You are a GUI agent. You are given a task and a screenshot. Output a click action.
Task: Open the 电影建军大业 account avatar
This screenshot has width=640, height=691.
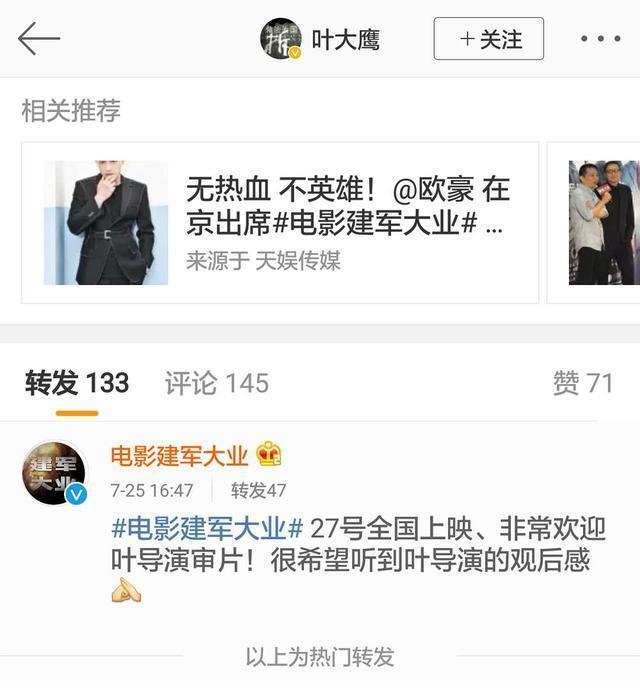click(55, 472)
